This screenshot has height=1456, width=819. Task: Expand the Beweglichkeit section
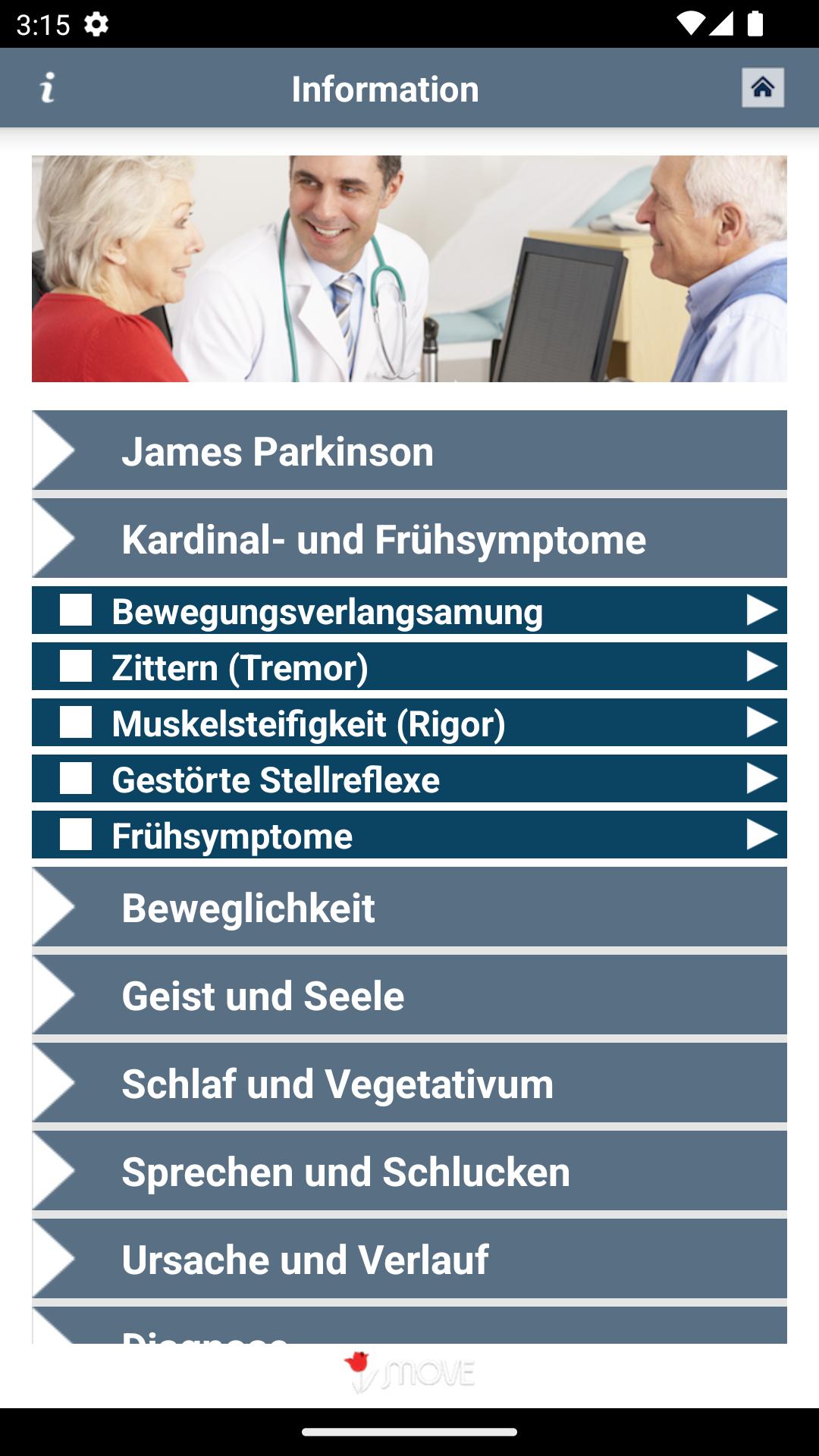click(409, 907)
